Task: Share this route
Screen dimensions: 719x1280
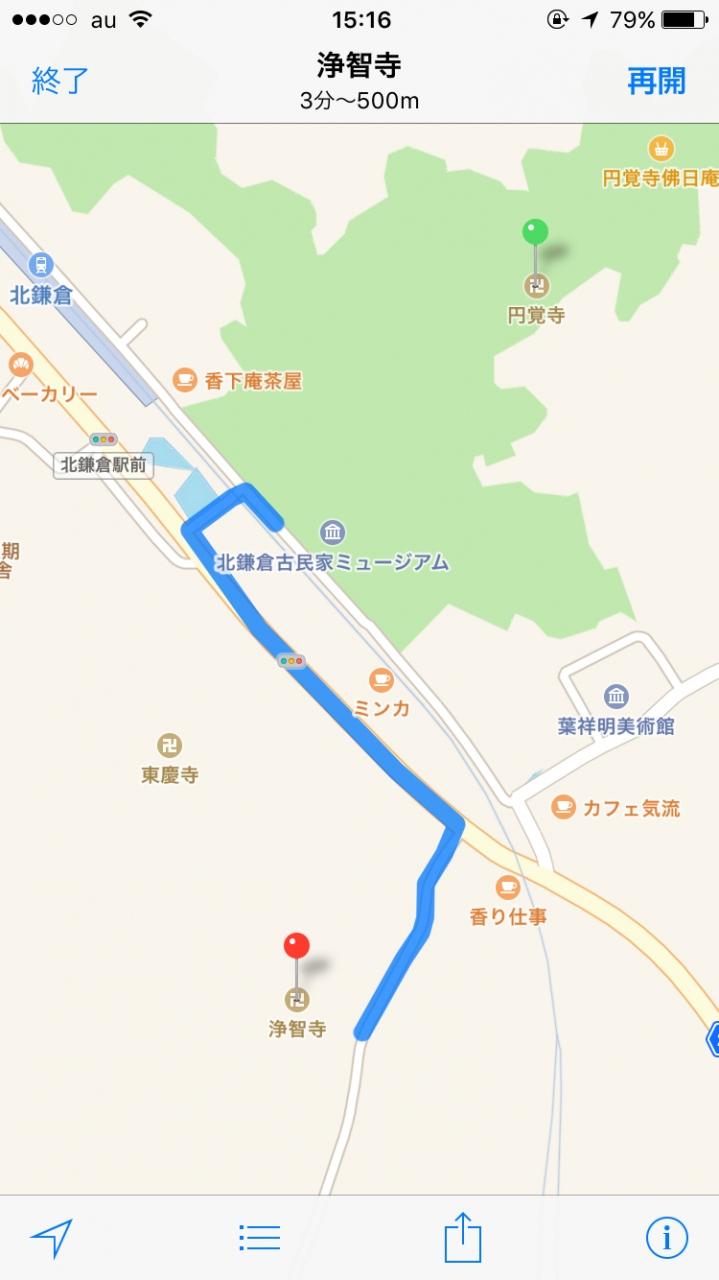Action: coord(463,1238)
